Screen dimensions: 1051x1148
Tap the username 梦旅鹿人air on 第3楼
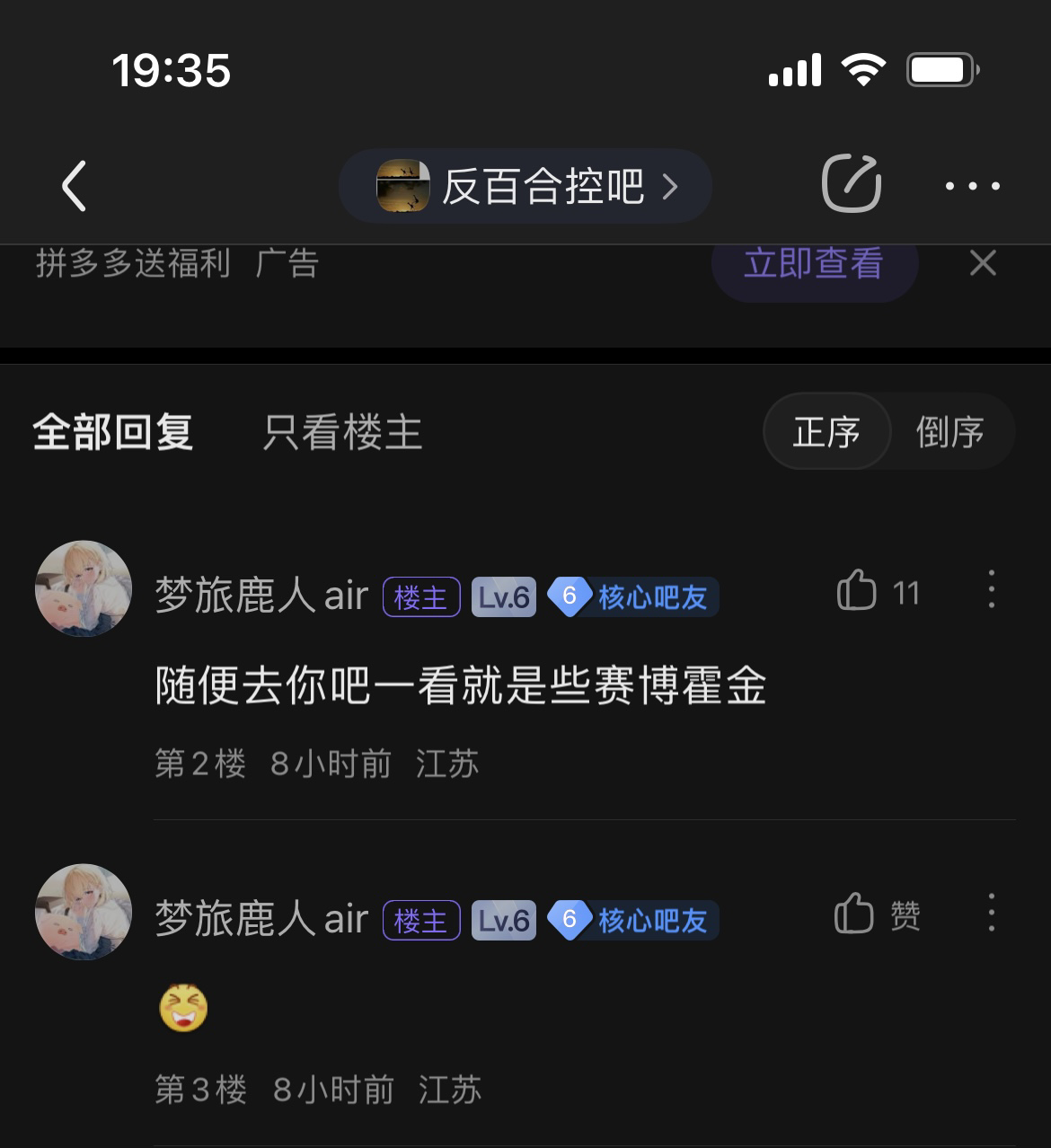point(261,920)
